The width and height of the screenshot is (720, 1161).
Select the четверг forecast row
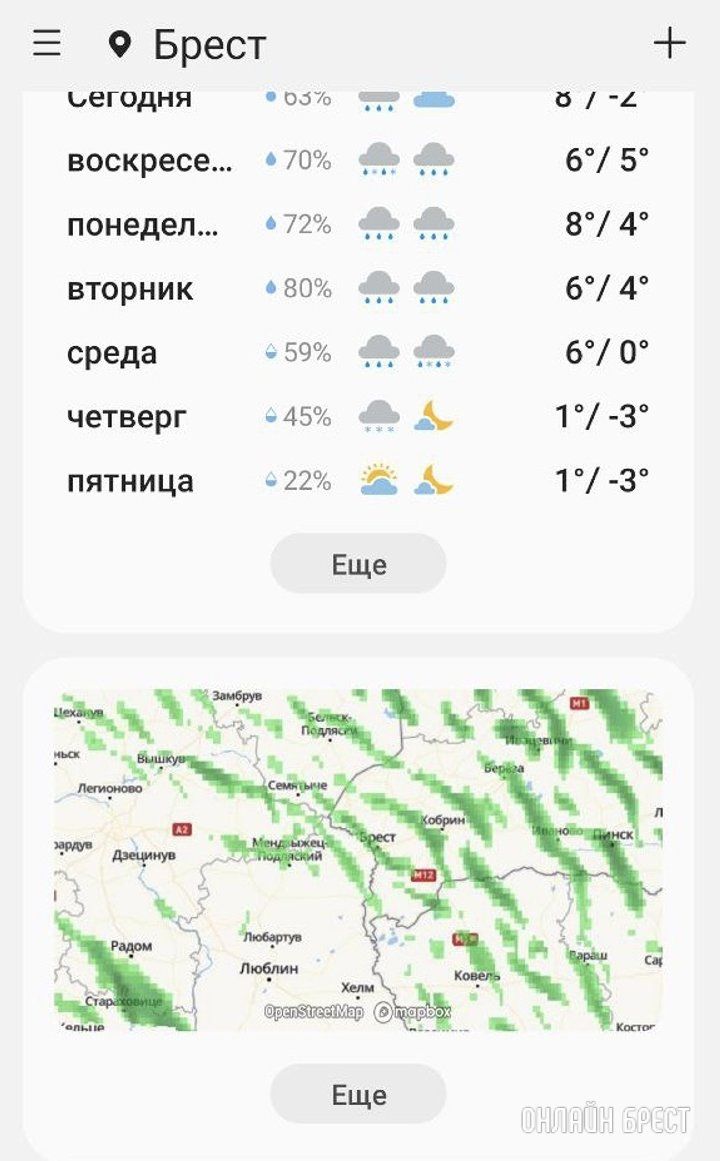358,417
